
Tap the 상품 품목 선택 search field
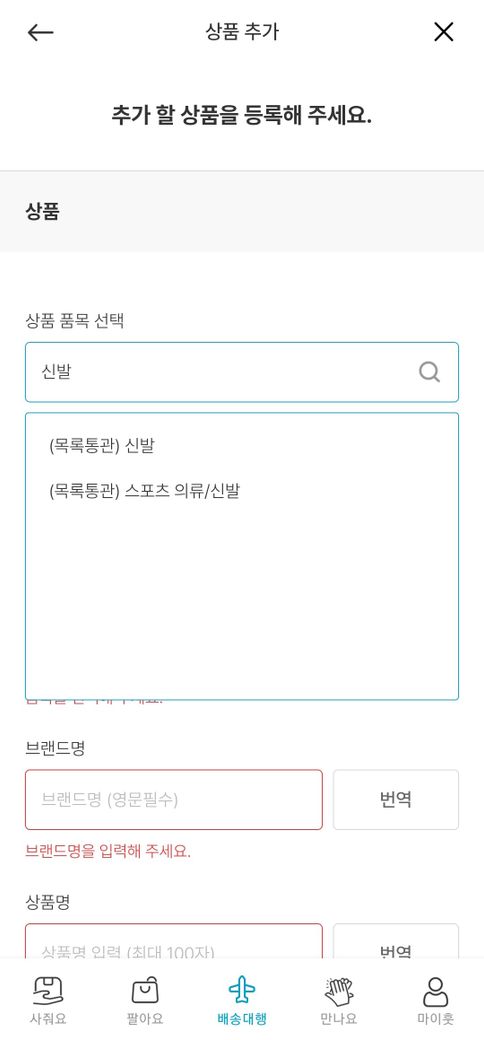pos(242,372)
